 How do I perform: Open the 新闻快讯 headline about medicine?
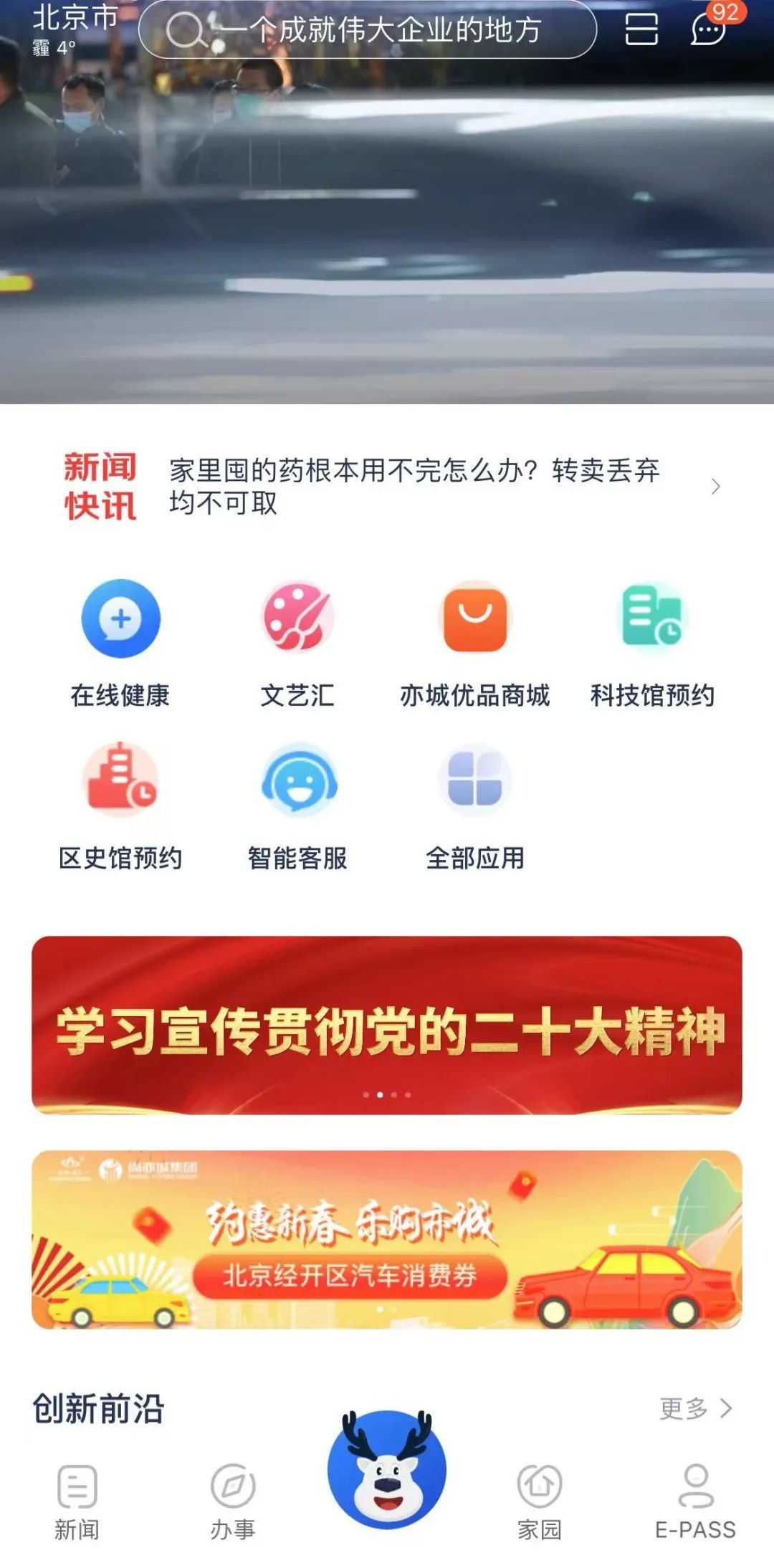[x=414, y=486]
